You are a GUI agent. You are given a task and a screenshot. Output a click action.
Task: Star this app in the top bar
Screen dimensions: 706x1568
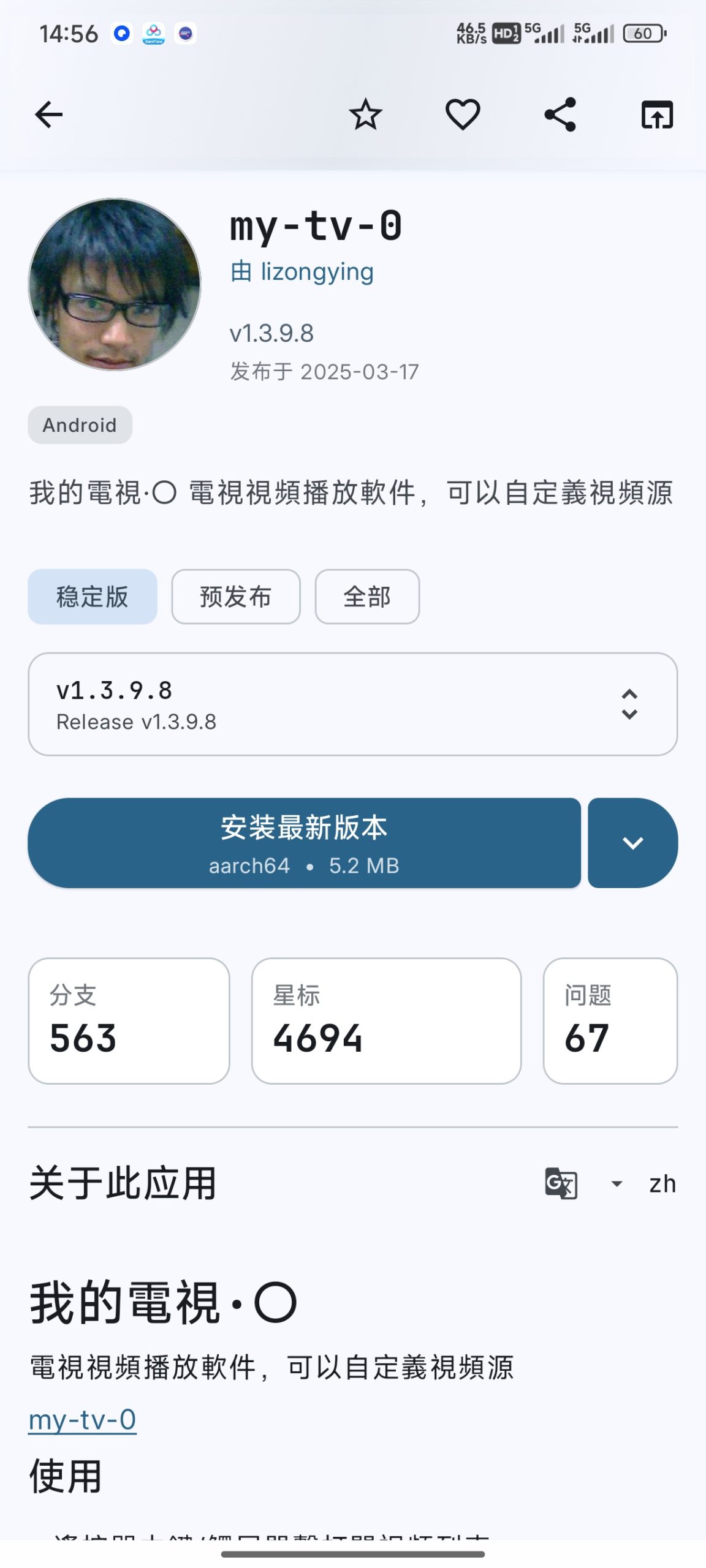pyautogui.click(x=365, y=115)
